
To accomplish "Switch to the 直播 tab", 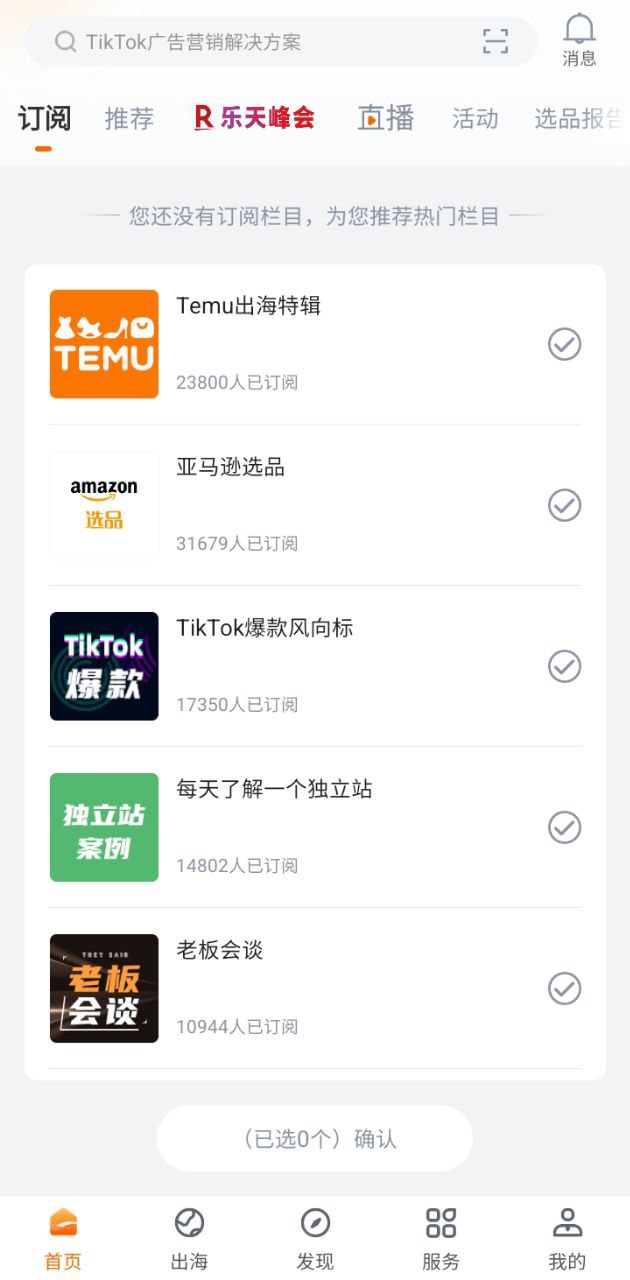I will (386, 118).
